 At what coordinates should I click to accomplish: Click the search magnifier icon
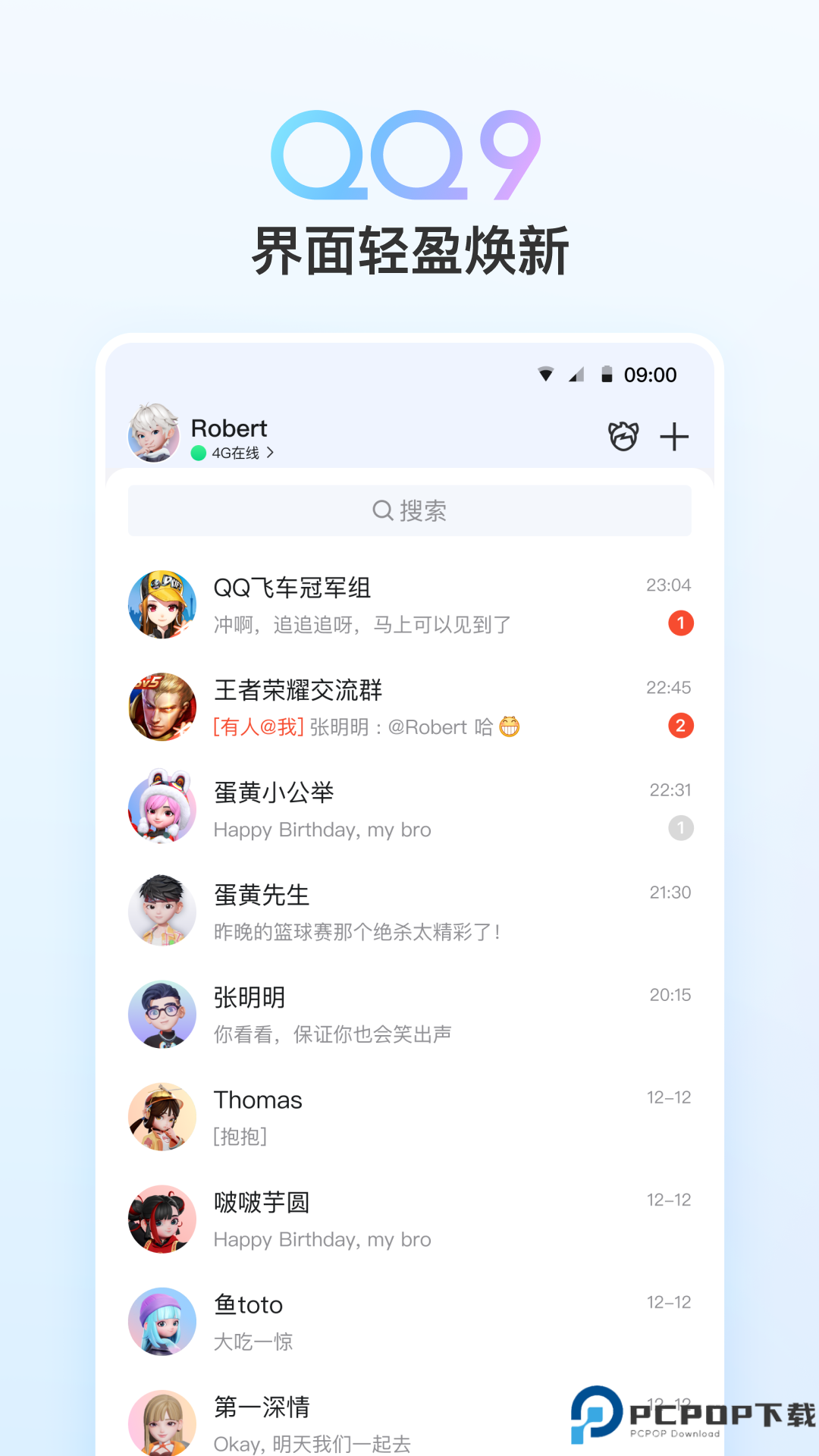point(382,510)
